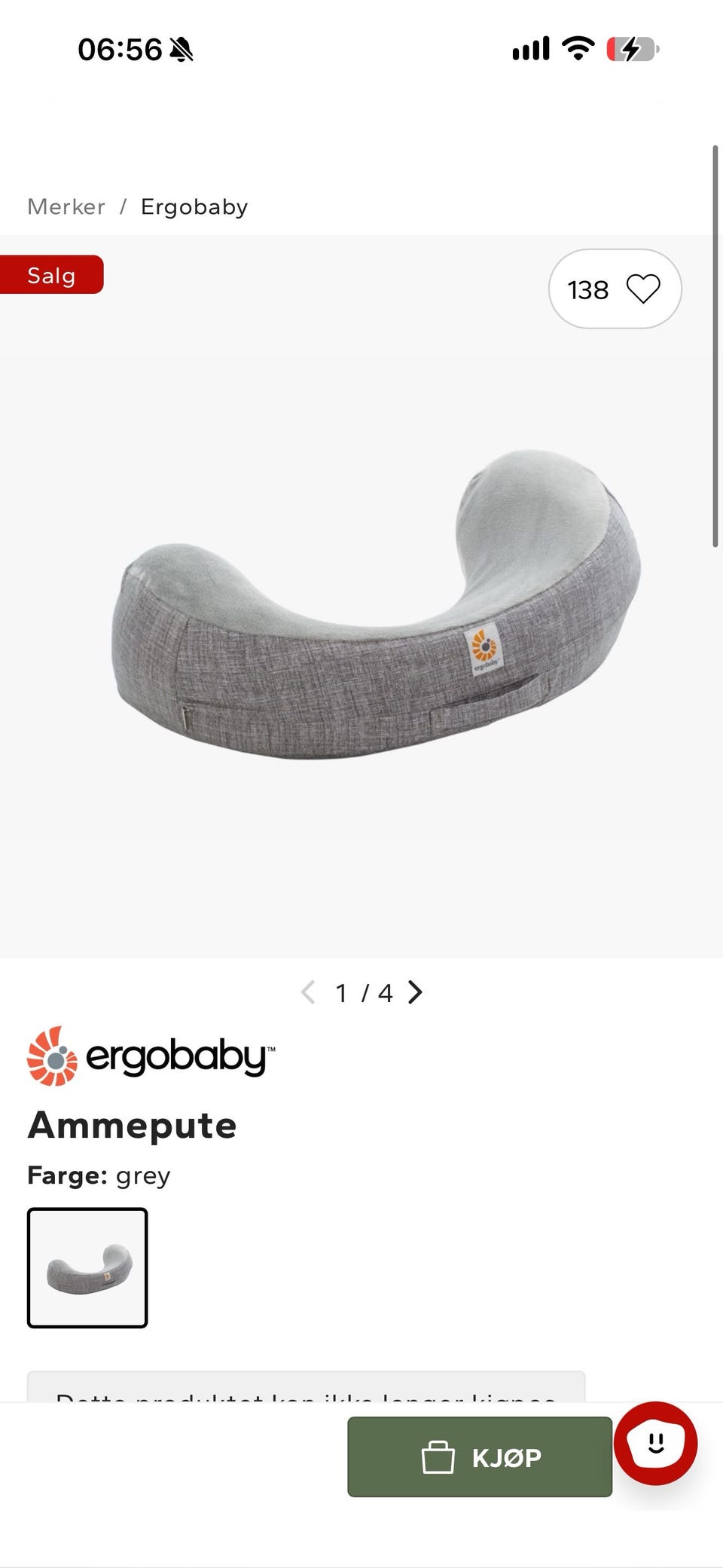Select the grey color swatch
723x1568 pixels.
[x=87, y=1267]
